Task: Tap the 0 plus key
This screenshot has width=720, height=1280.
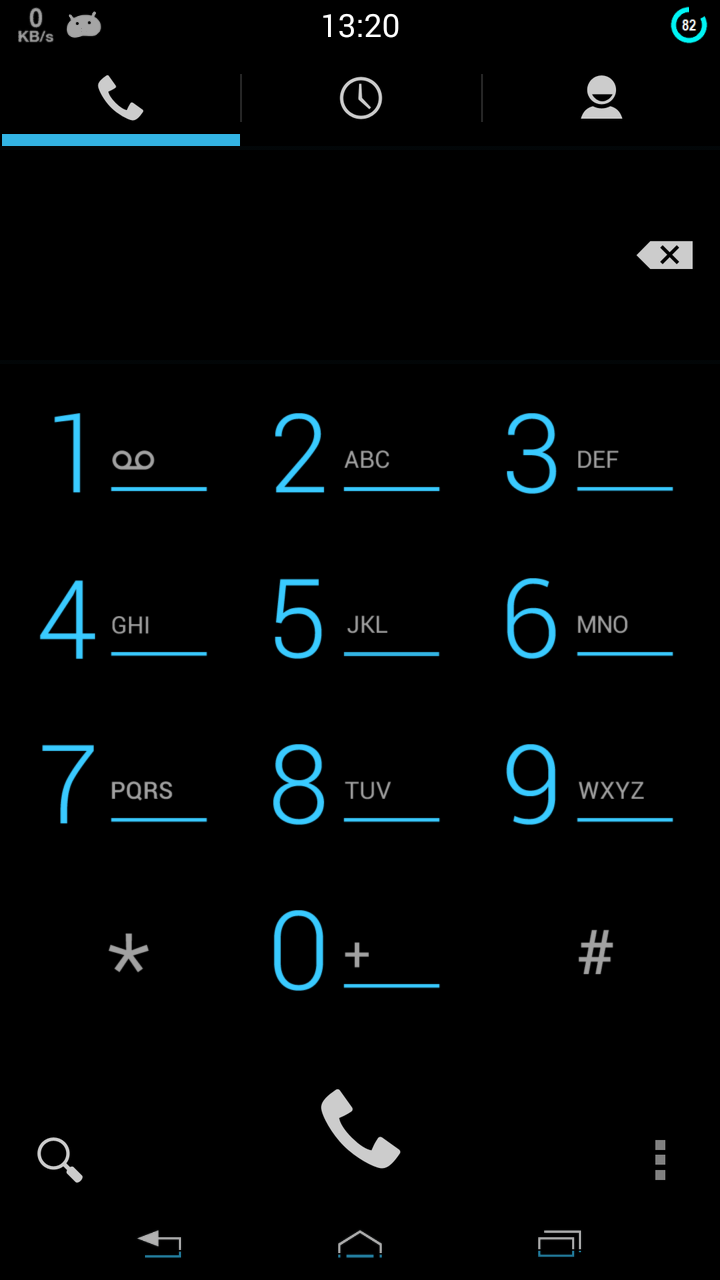Action: pyautogui.click(x=355, y=950)
